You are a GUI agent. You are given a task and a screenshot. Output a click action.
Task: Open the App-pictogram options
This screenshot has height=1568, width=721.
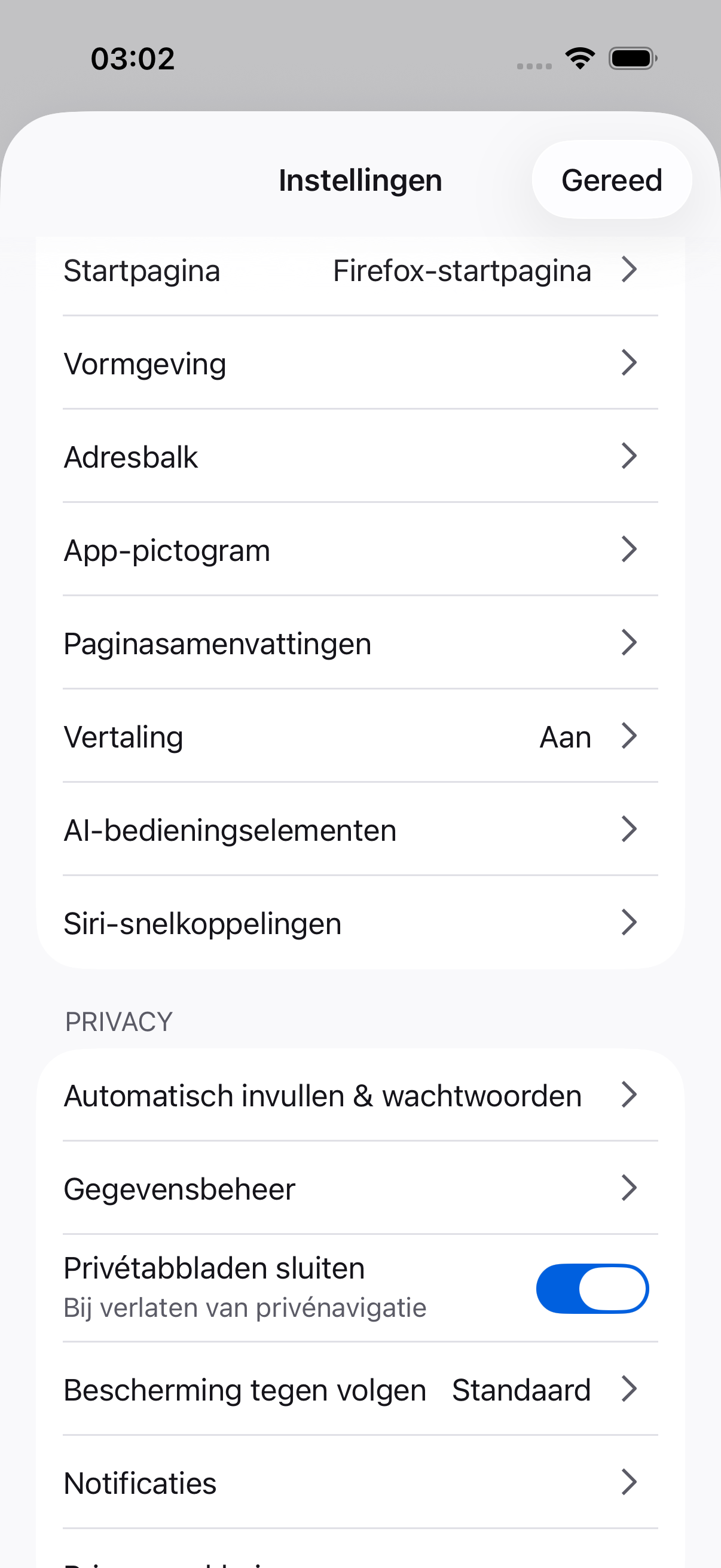pyautogui.click(x=360, y=549)
